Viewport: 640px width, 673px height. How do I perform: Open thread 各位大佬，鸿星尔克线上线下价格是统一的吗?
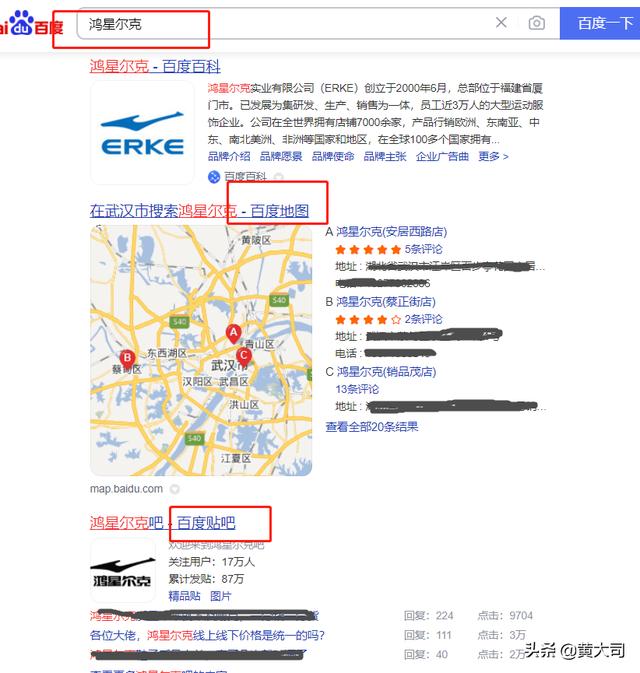[207, 635]
